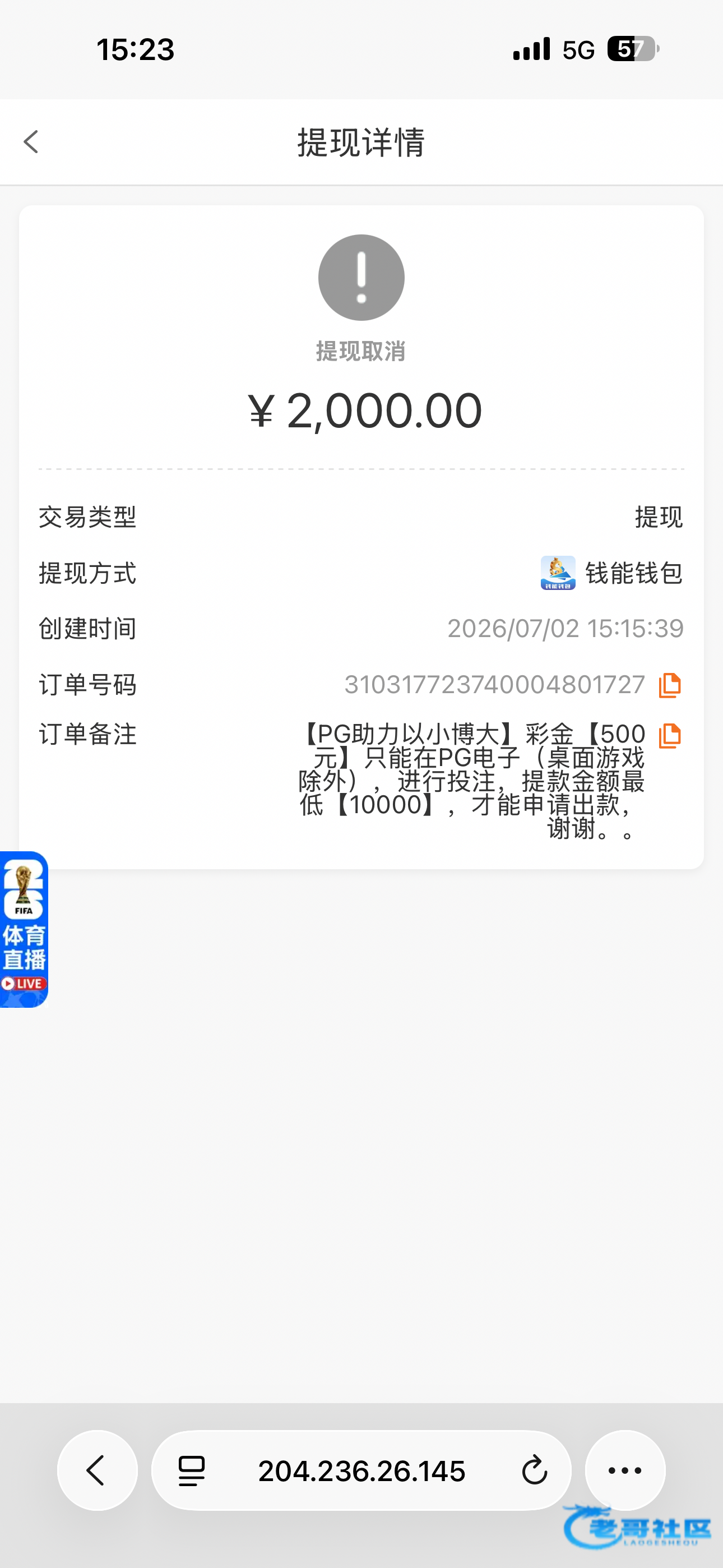Open the 体育直播 LIVE floating banner

(x=24, y=929)
